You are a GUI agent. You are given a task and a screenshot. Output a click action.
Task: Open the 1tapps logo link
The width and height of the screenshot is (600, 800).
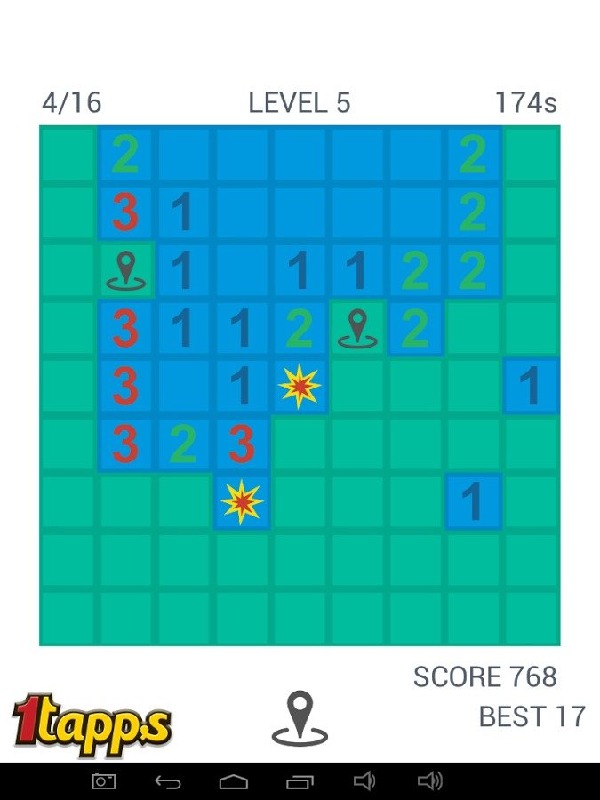92,721
